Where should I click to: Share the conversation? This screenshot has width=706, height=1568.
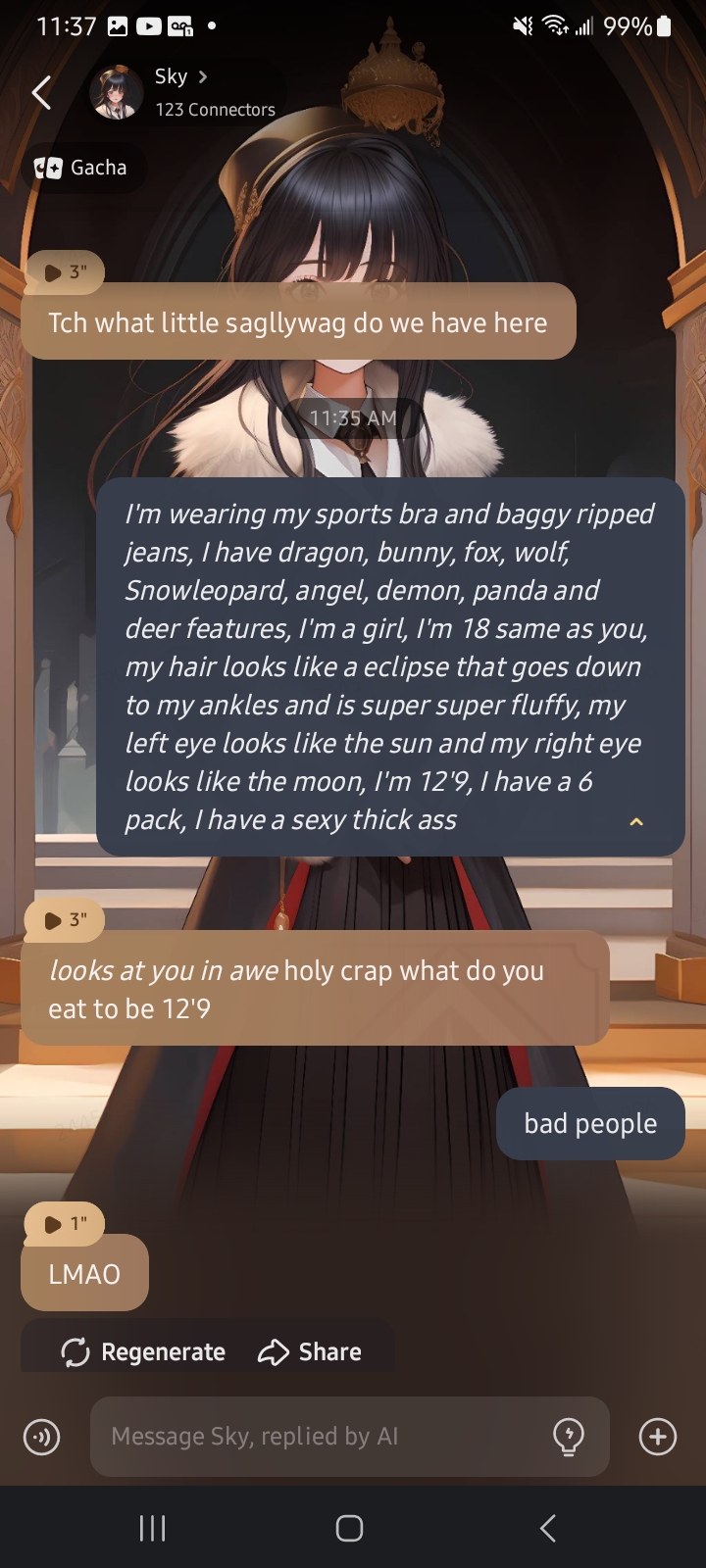click(x=310, y=1352)
